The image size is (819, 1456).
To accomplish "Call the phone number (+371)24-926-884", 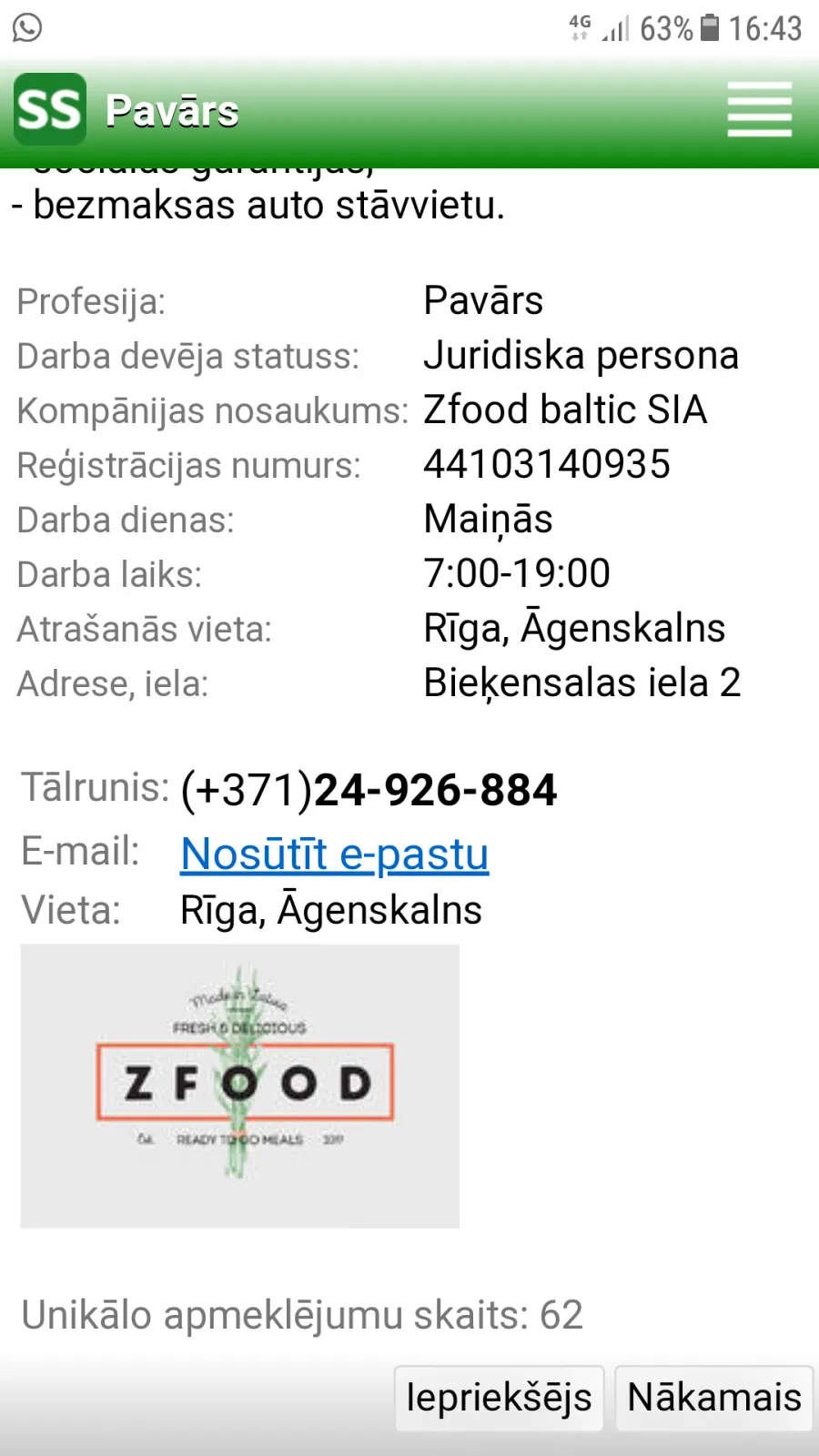I will coord(369,790).
